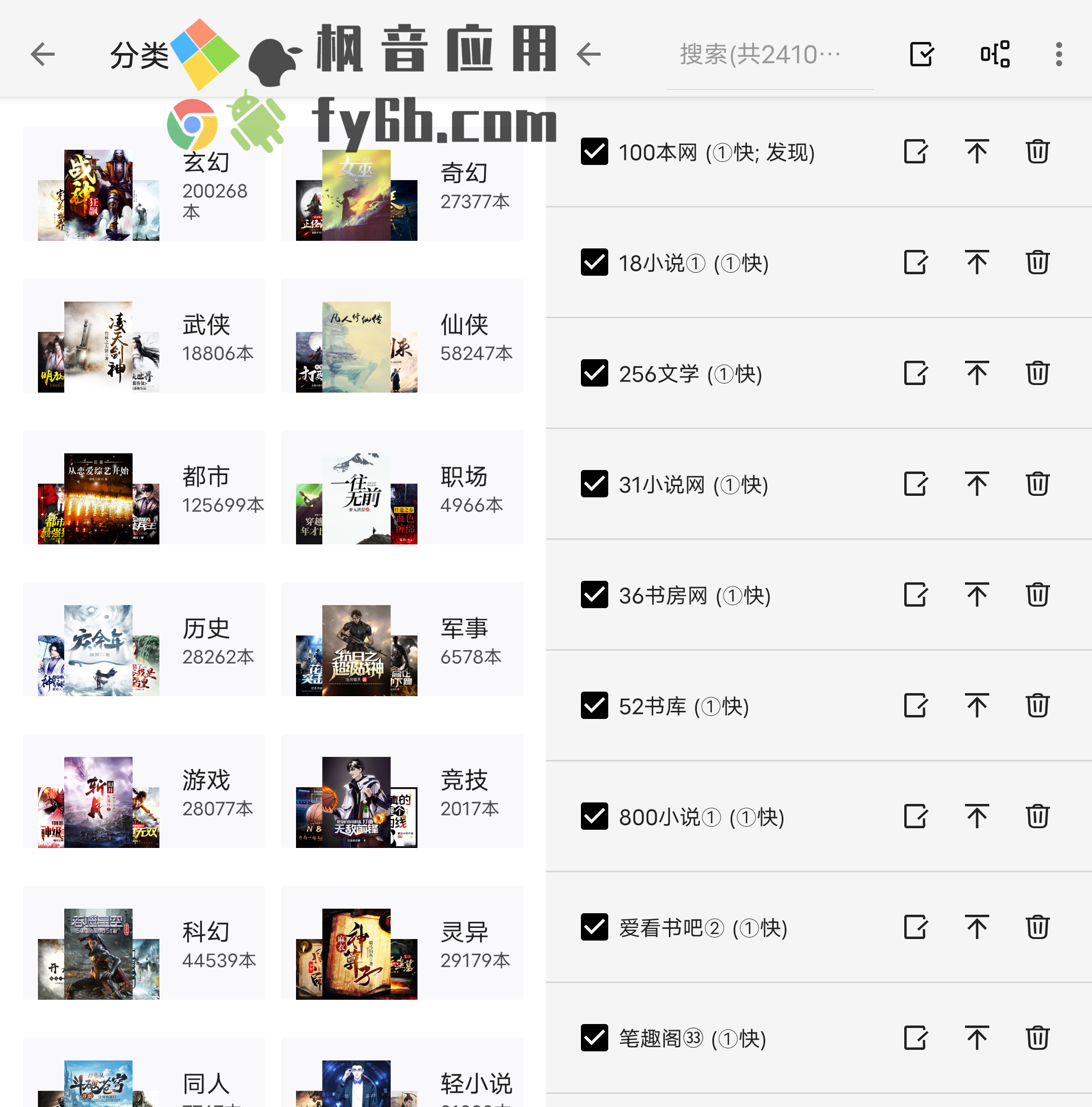Delete the 800小说① source
The width and height of the screenshot is (1092, 1107).
coord(1037,817)
